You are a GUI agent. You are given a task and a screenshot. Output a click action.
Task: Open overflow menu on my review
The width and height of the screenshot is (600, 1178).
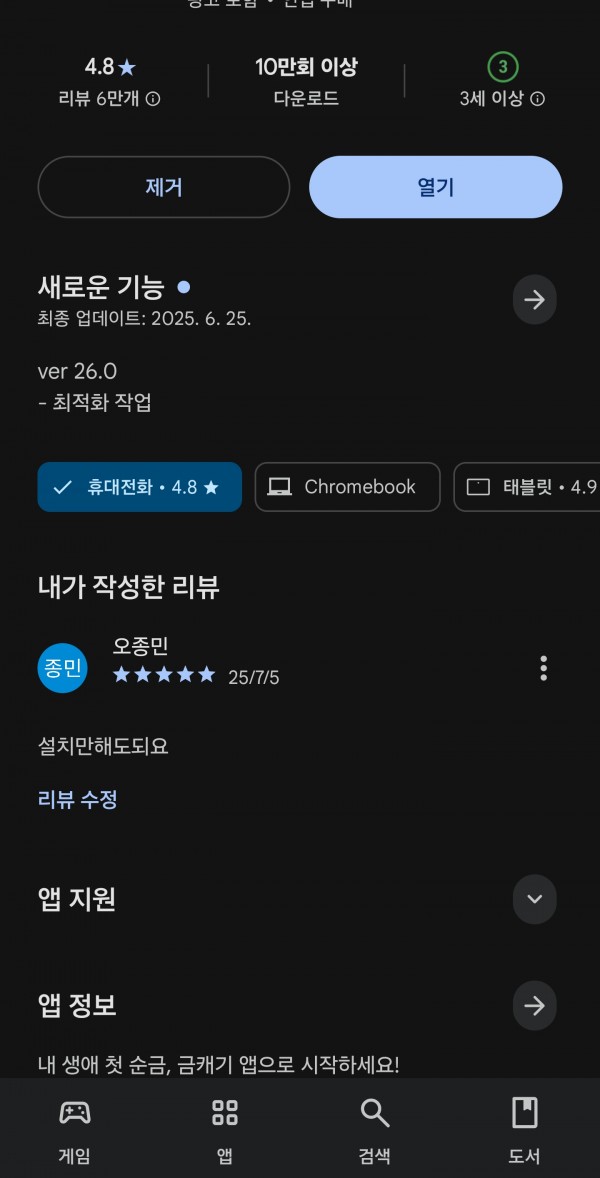(543, 668)
